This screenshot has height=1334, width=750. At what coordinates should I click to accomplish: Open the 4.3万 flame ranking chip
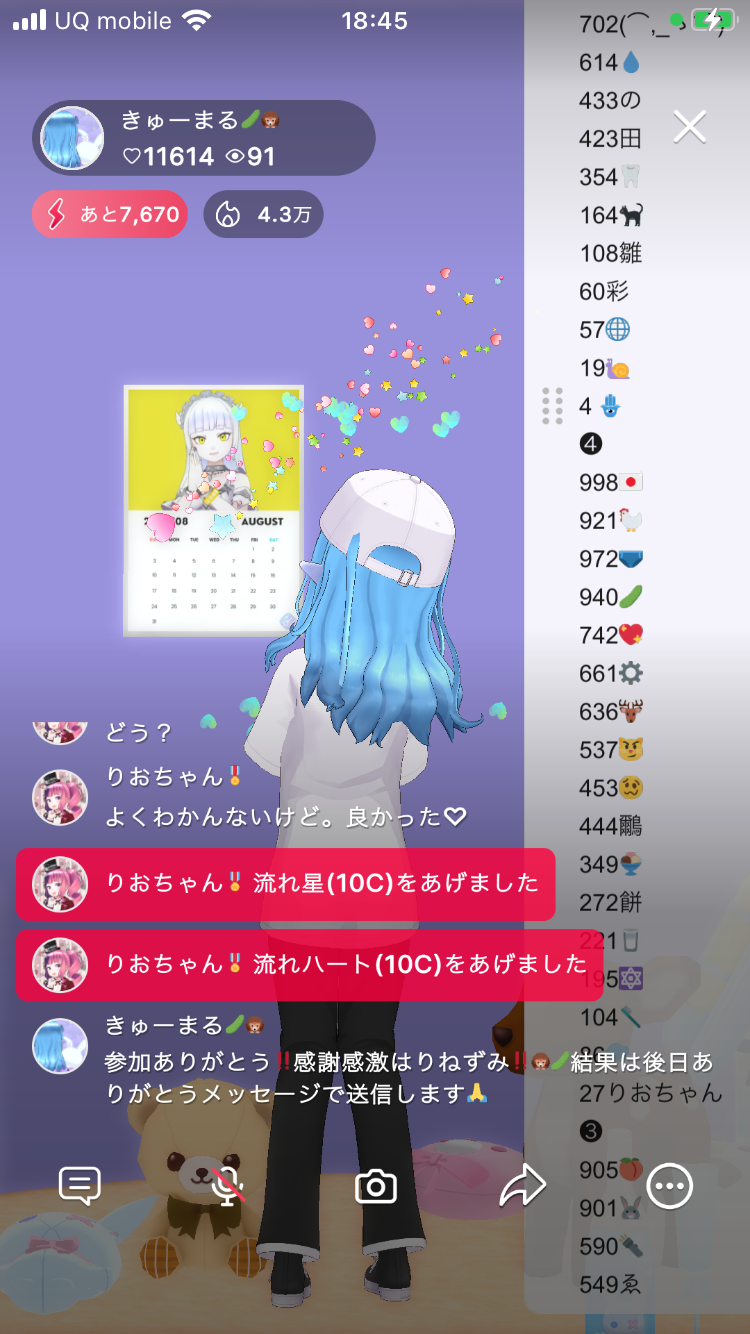[263, 214]
